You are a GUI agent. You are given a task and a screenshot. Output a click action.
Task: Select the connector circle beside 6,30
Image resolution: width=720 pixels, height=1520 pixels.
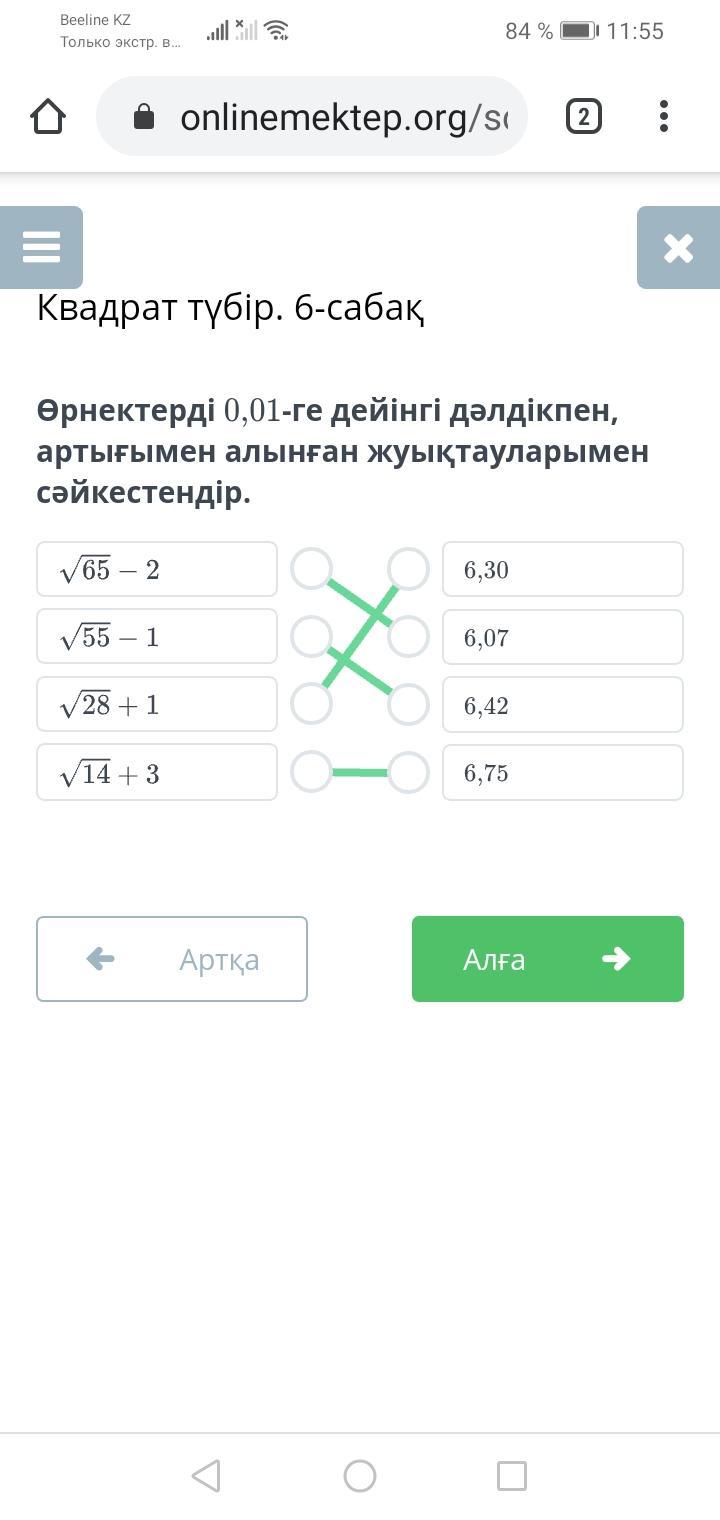(x=408, y=568)
